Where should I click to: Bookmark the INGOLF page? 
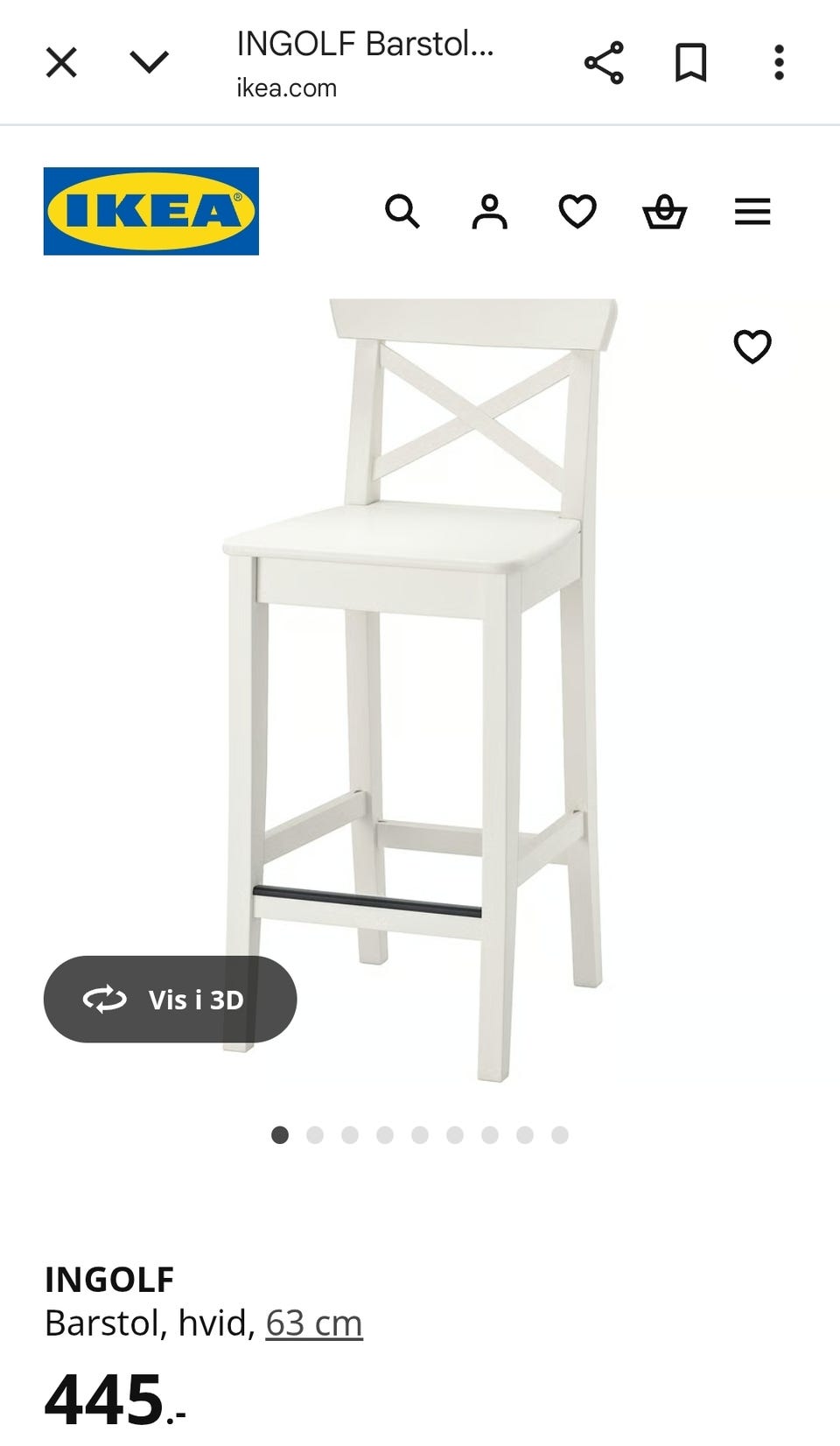point(691,62)
